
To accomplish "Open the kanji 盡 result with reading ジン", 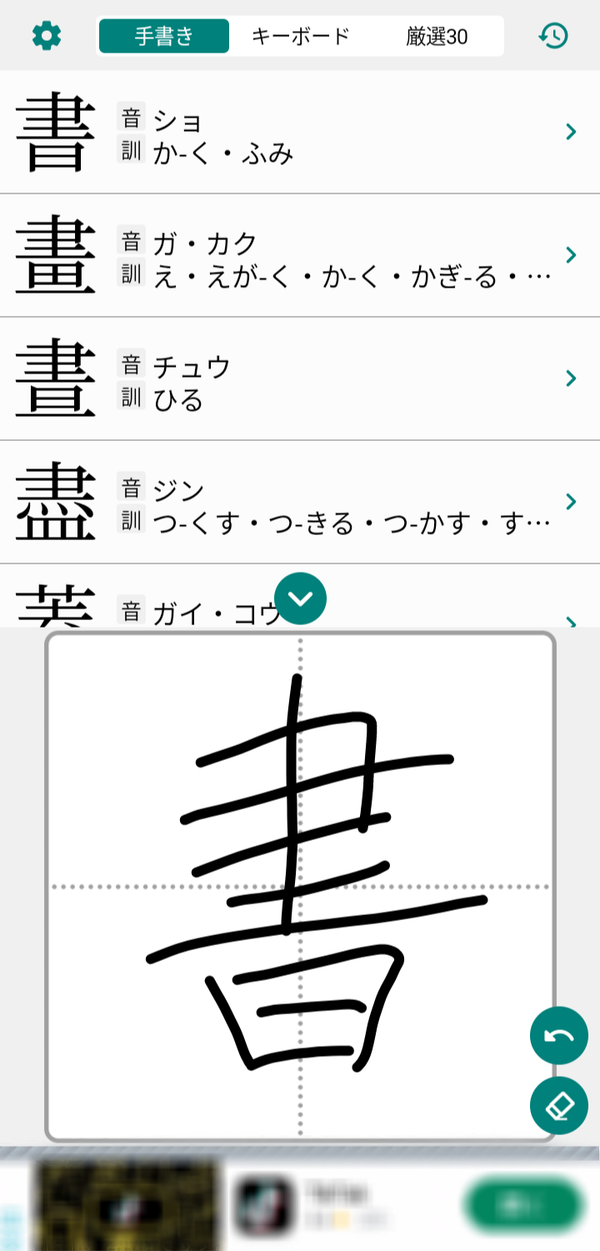I will coord(300,501).
